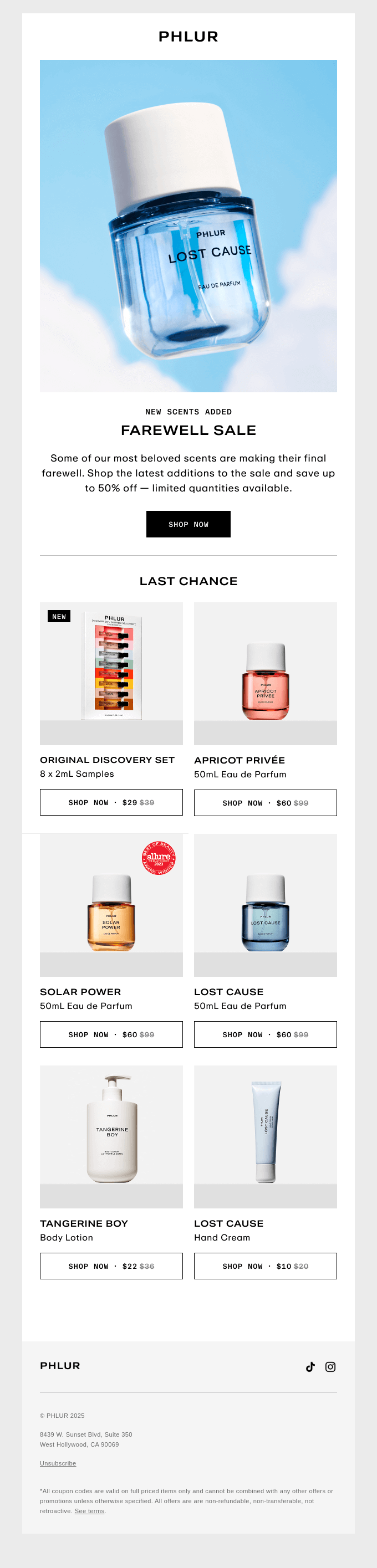Shop Apricot Privée perfume for $60
Viewport: 377px width, 1568px height.
pos(265,803)
